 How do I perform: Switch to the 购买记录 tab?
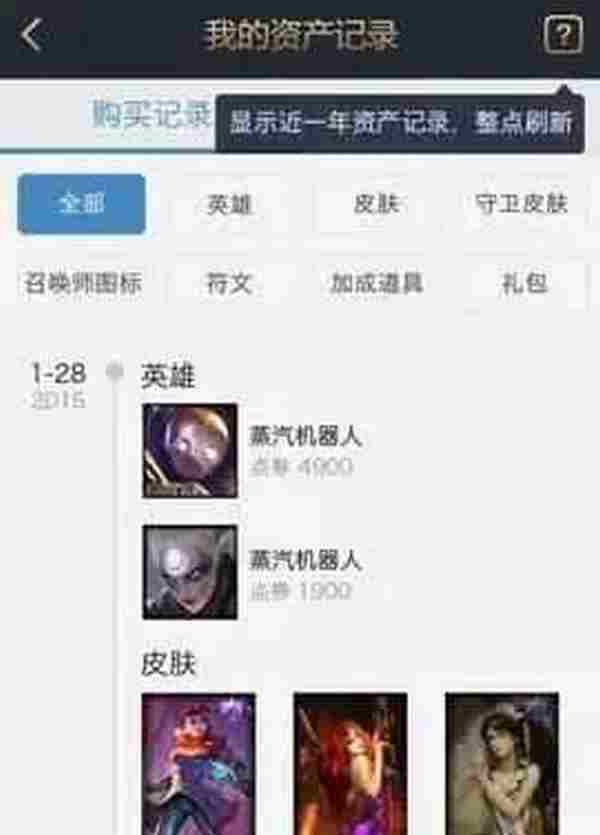152,114
